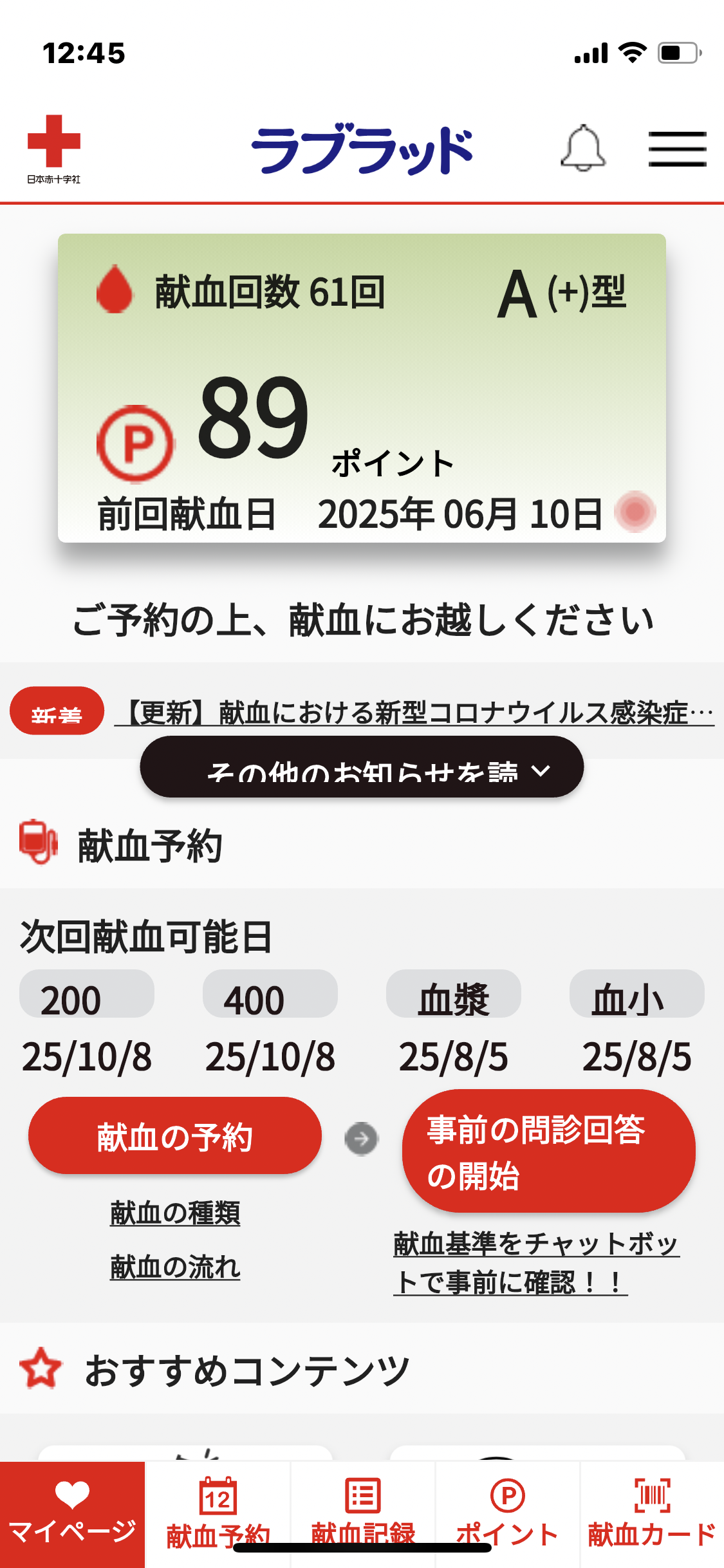Viewport: 724px width, 1568px height.
Task: Open the 献血の種類 link
Action: pyautogui.click(x=175, y=1213)
